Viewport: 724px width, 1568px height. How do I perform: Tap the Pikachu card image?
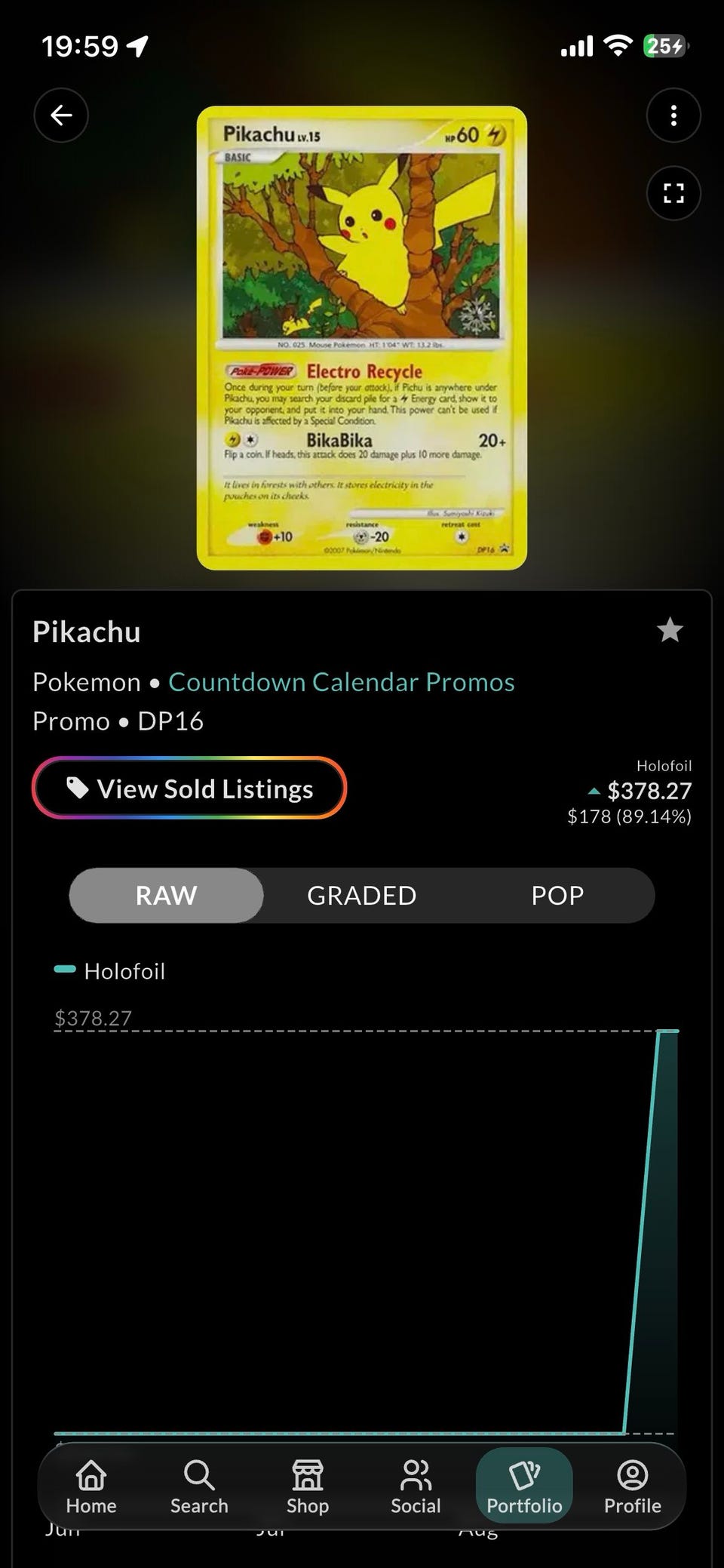tap(362, 338)
